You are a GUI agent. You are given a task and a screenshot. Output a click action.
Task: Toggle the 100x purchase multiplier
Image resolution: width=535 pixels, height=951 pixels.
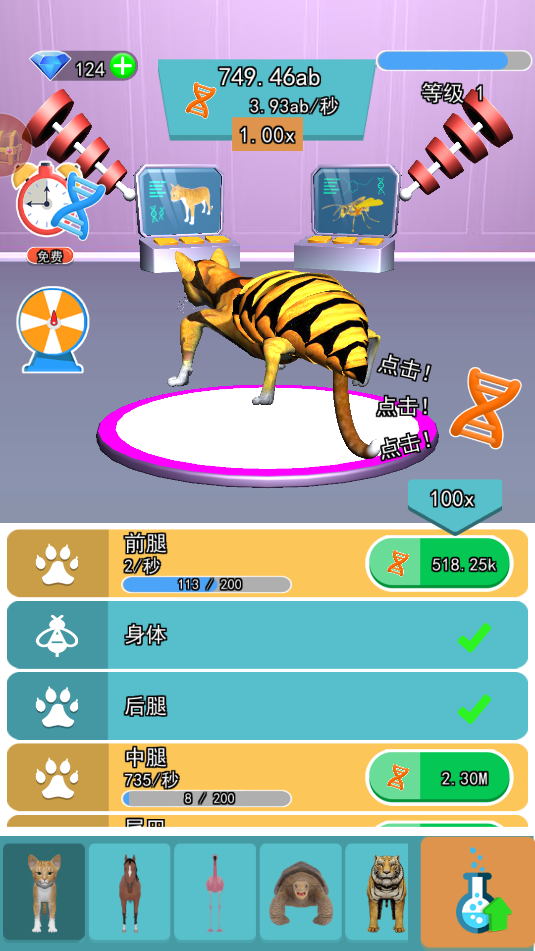click(454, 501)
